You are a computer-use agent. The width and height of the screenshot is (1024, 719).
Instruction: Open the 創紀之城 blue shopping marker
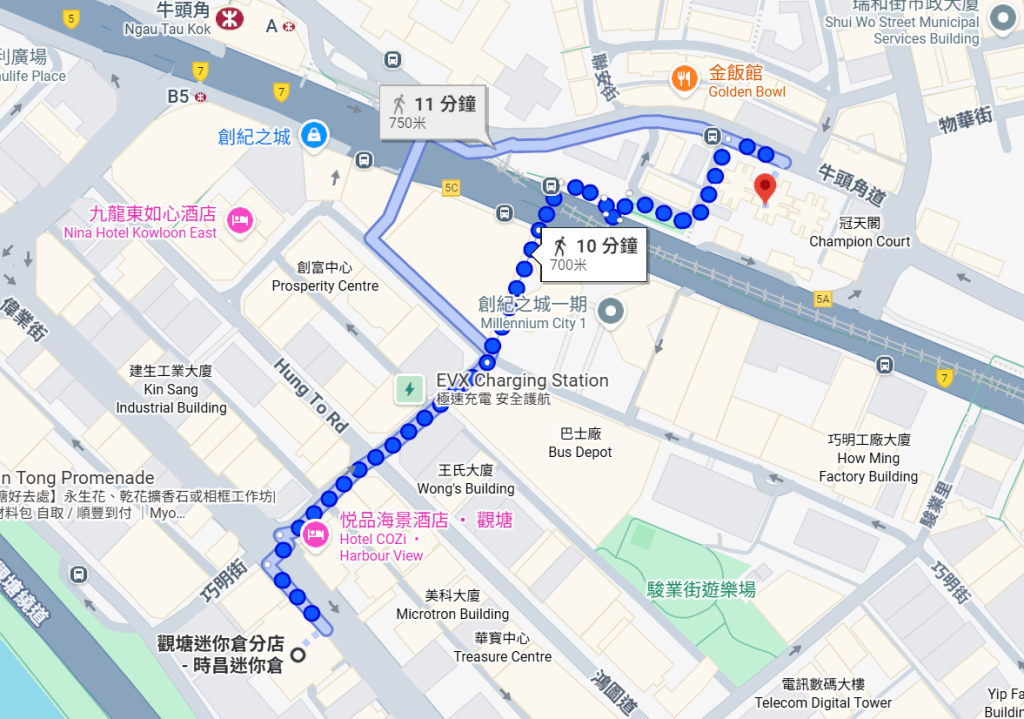click(x=314, y=133)
